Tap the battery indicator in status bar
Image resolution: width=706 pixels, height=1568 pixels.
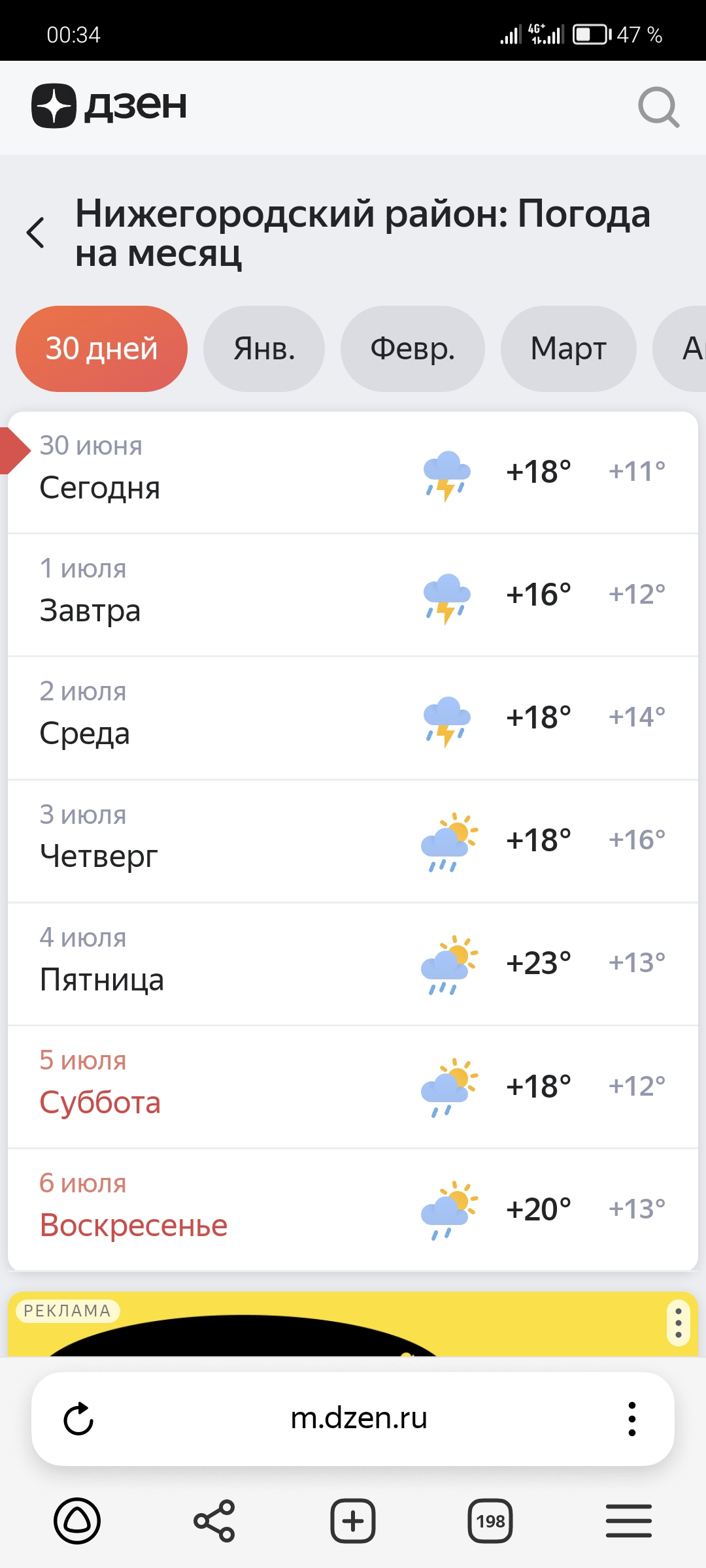click(x=590, y=35)
